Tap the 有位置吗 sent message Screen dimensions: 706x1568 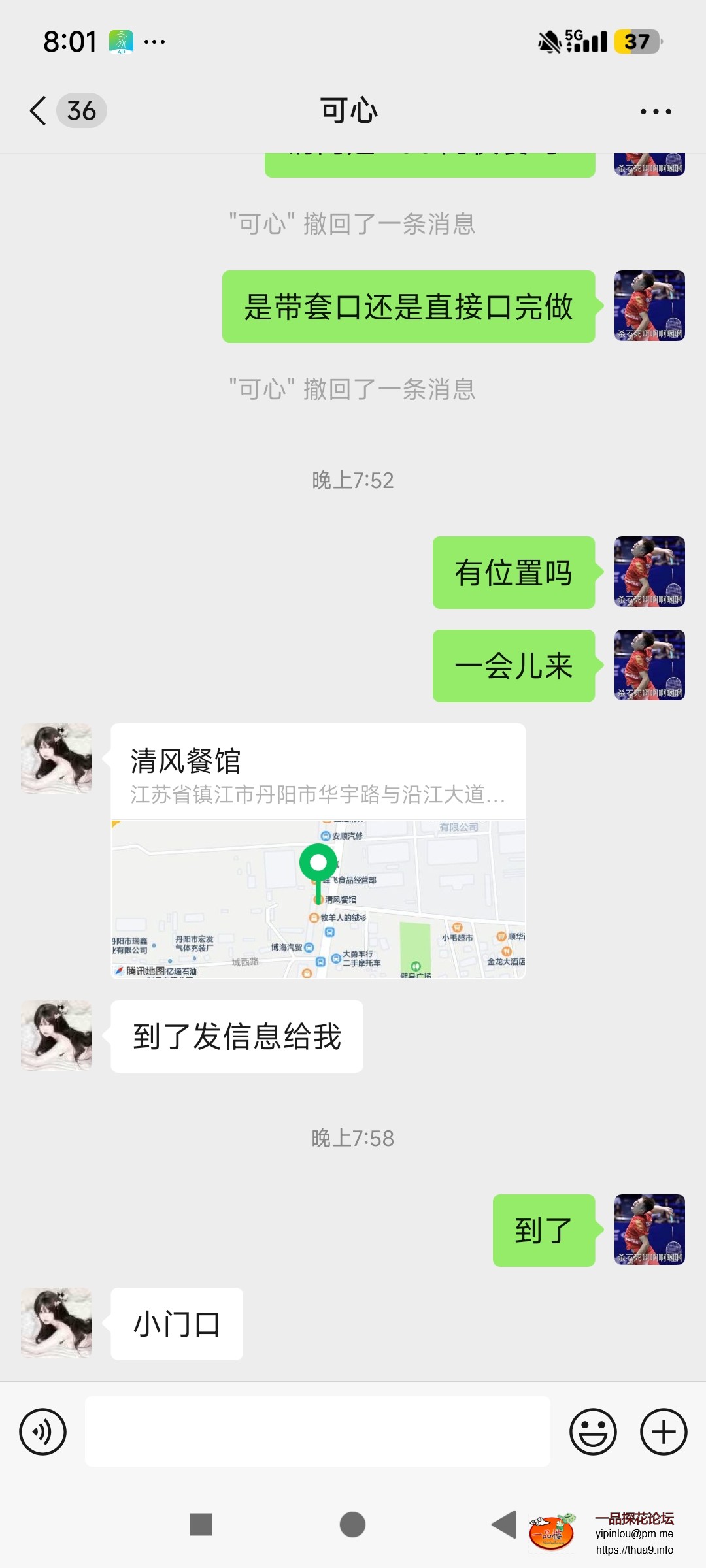point(513,572)
